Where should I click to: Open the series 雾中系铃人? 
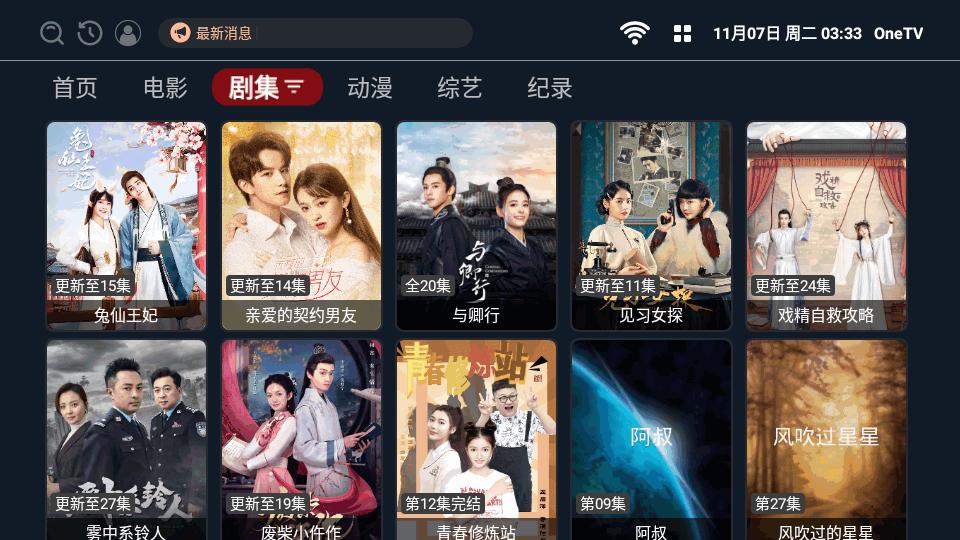click(127, 440)
